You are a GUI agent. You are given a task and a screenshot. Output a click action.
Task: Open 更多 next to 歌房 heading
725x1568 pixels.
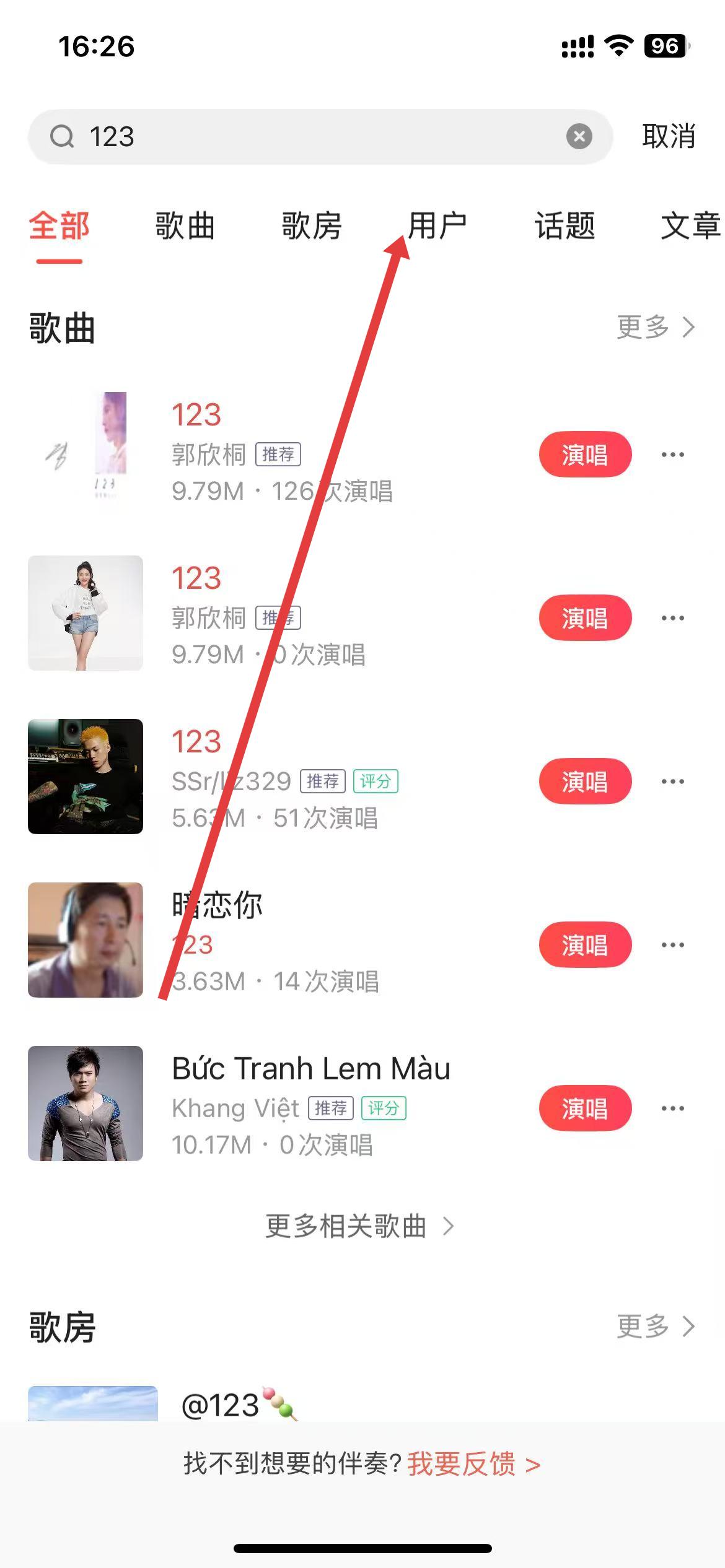(655, 1326)
